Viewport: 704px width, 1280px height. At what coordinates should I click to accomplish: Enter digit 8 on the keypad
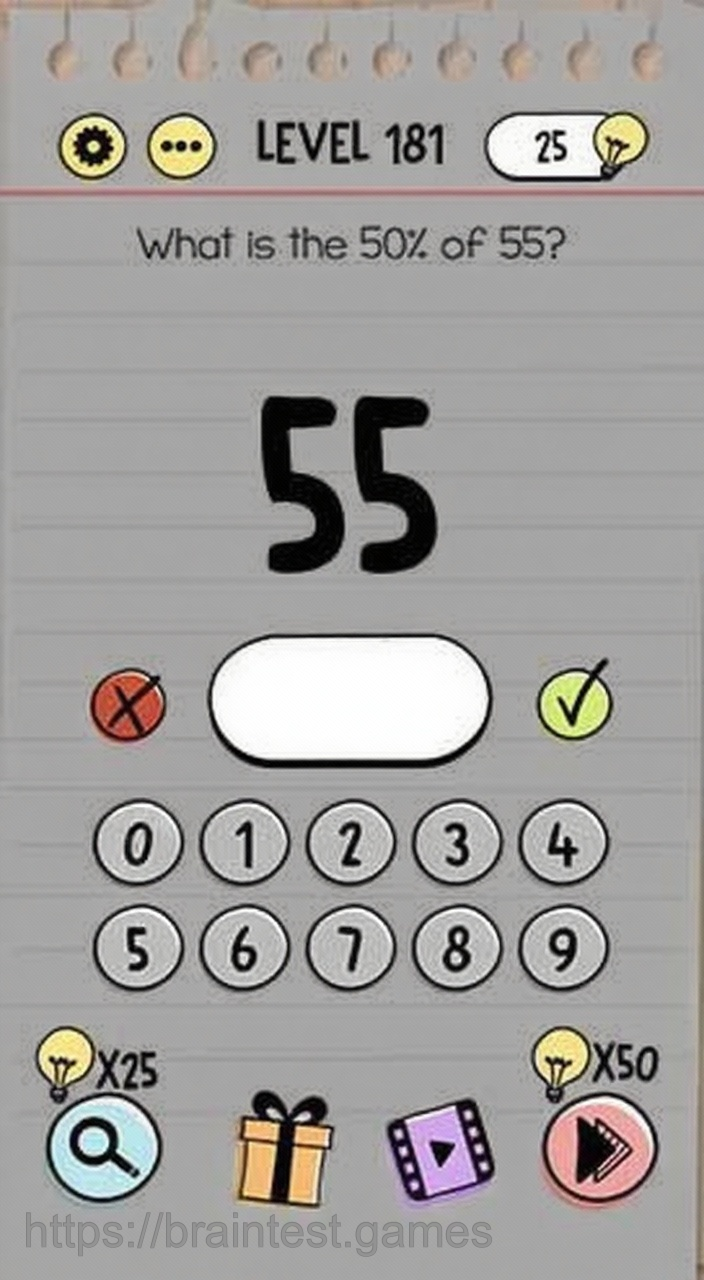(456, 948)
